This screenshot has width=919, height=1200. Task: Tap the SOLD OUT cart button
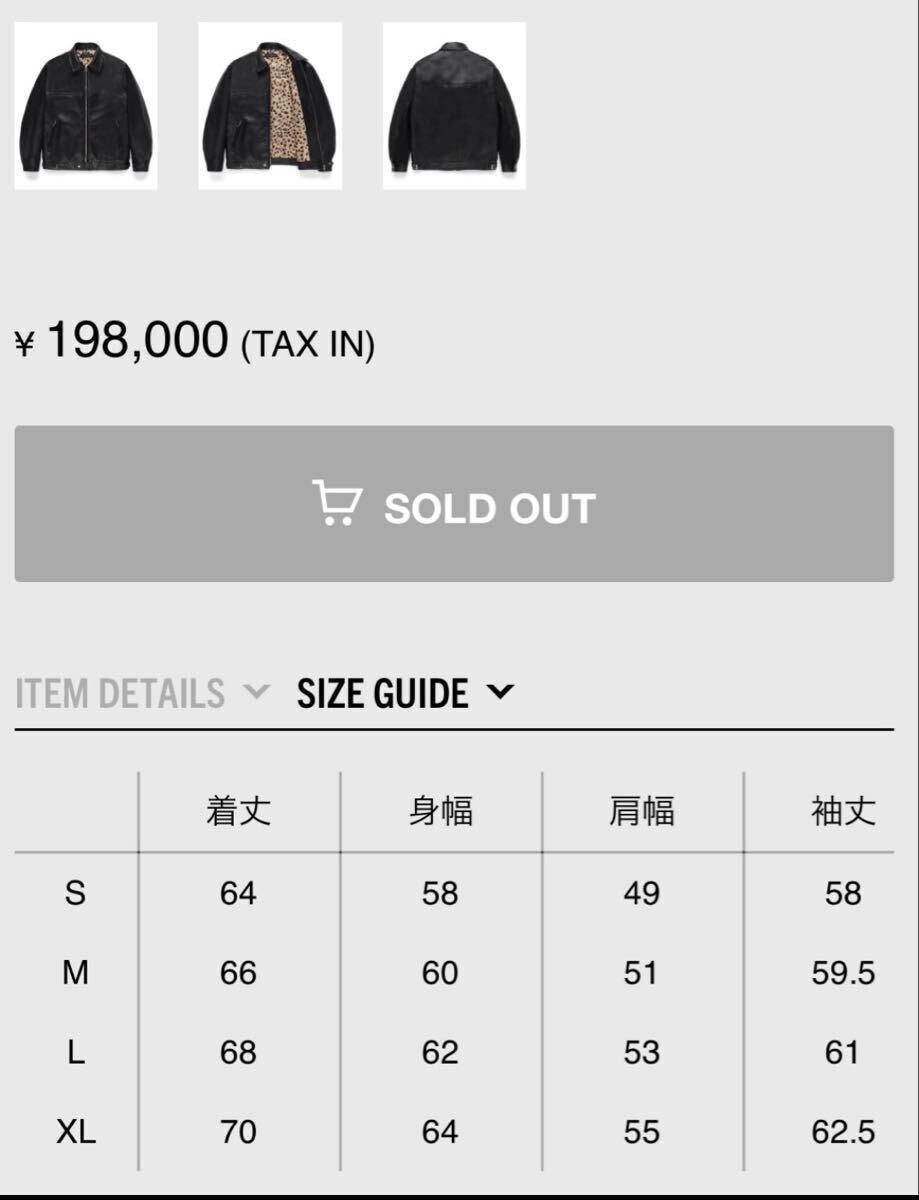[454, 504]
